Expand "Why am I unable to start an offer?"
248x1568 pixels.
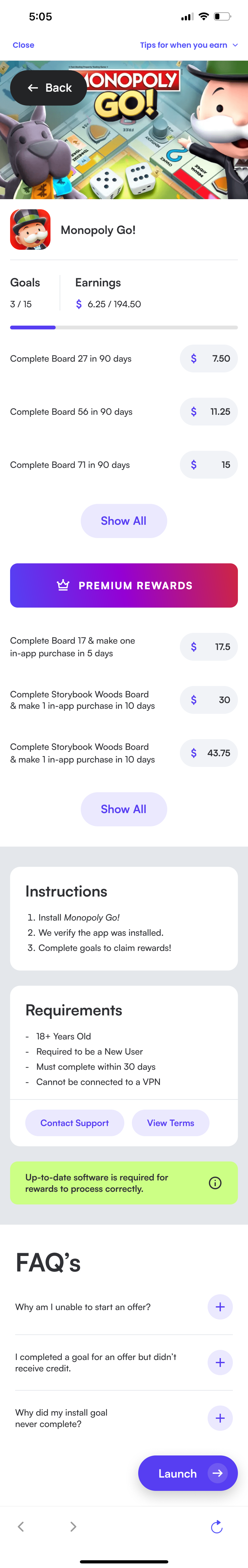click(x=220, y=1307)
